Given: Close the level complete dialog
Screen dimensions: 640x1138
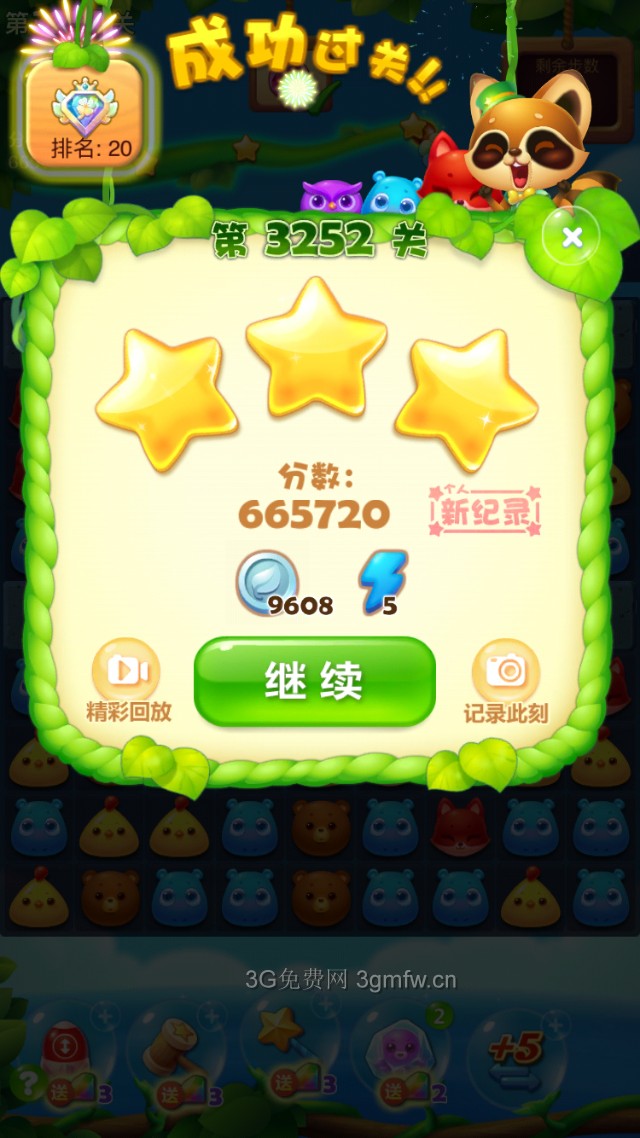Looking at the screenshot, I should click(x=571, y=237).
